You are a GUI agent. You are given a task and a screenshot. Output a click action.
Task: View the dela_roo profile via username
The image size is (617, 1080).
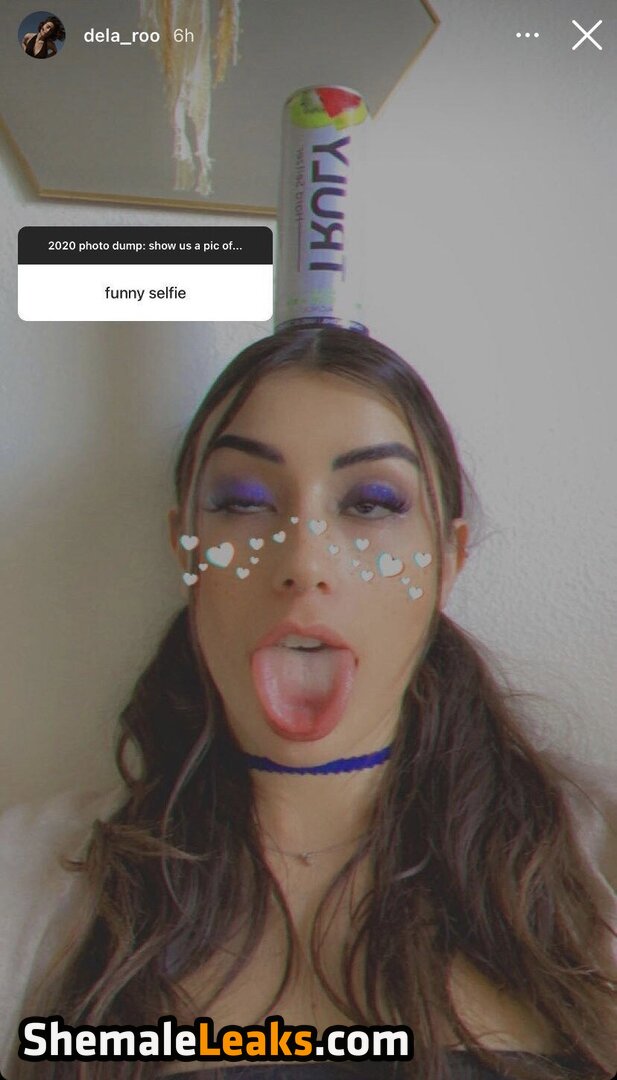pyautogui.click(x=121, y=36)
